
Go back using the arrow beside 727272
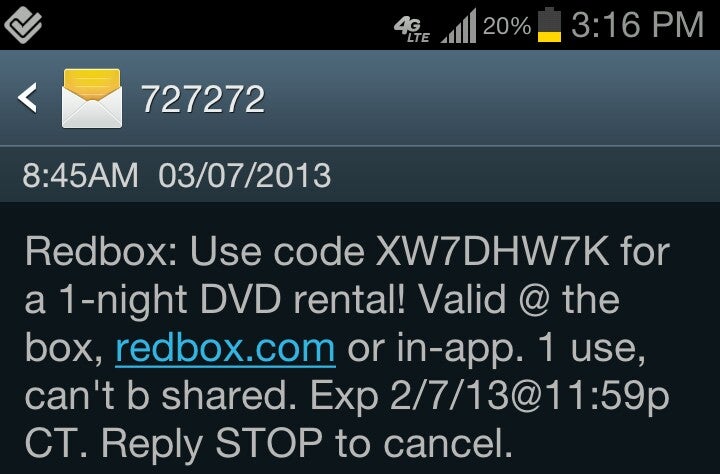29,98
